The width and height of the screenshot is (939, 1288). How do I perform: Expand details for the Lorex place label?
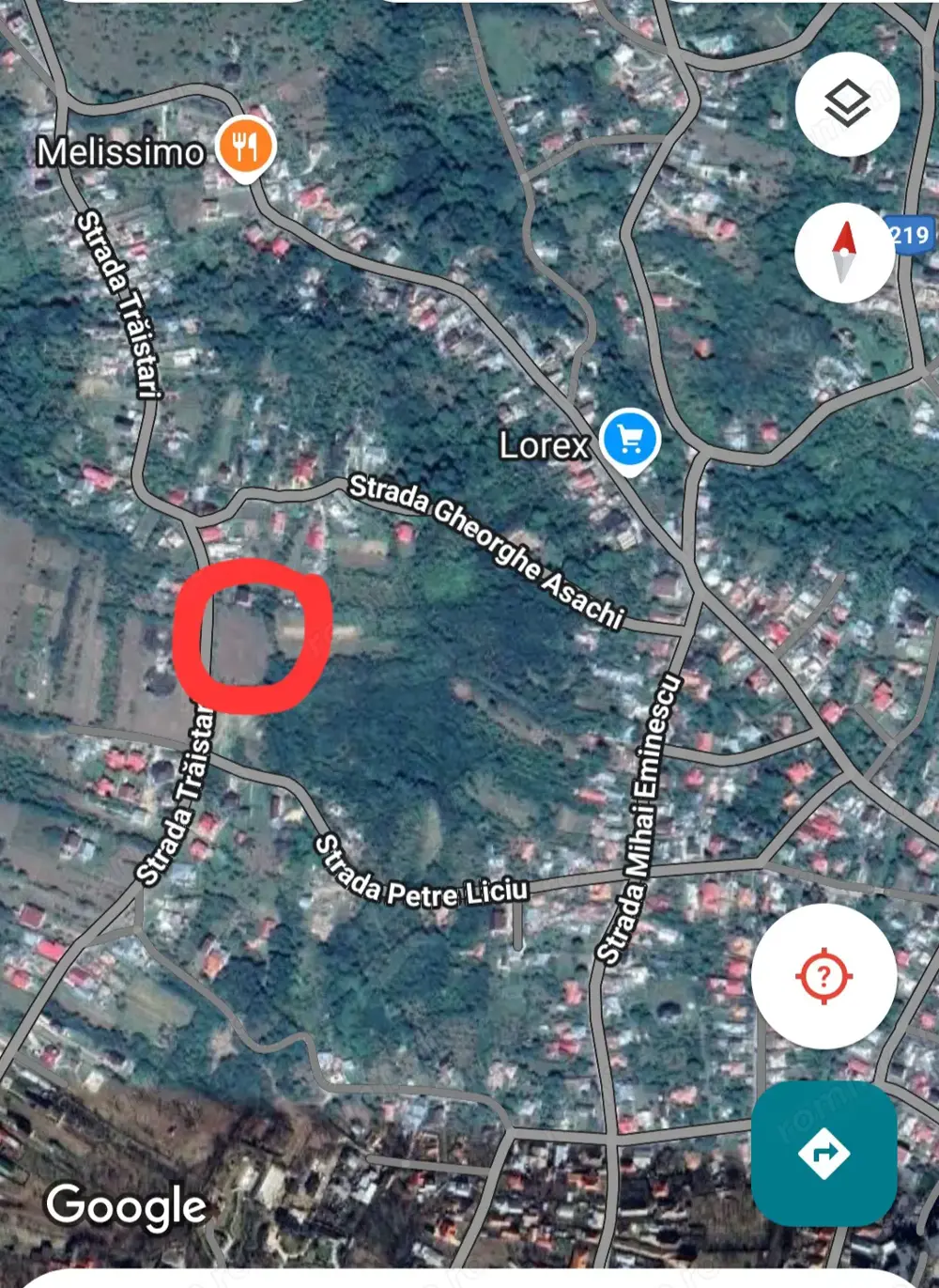tap(543, 445)
